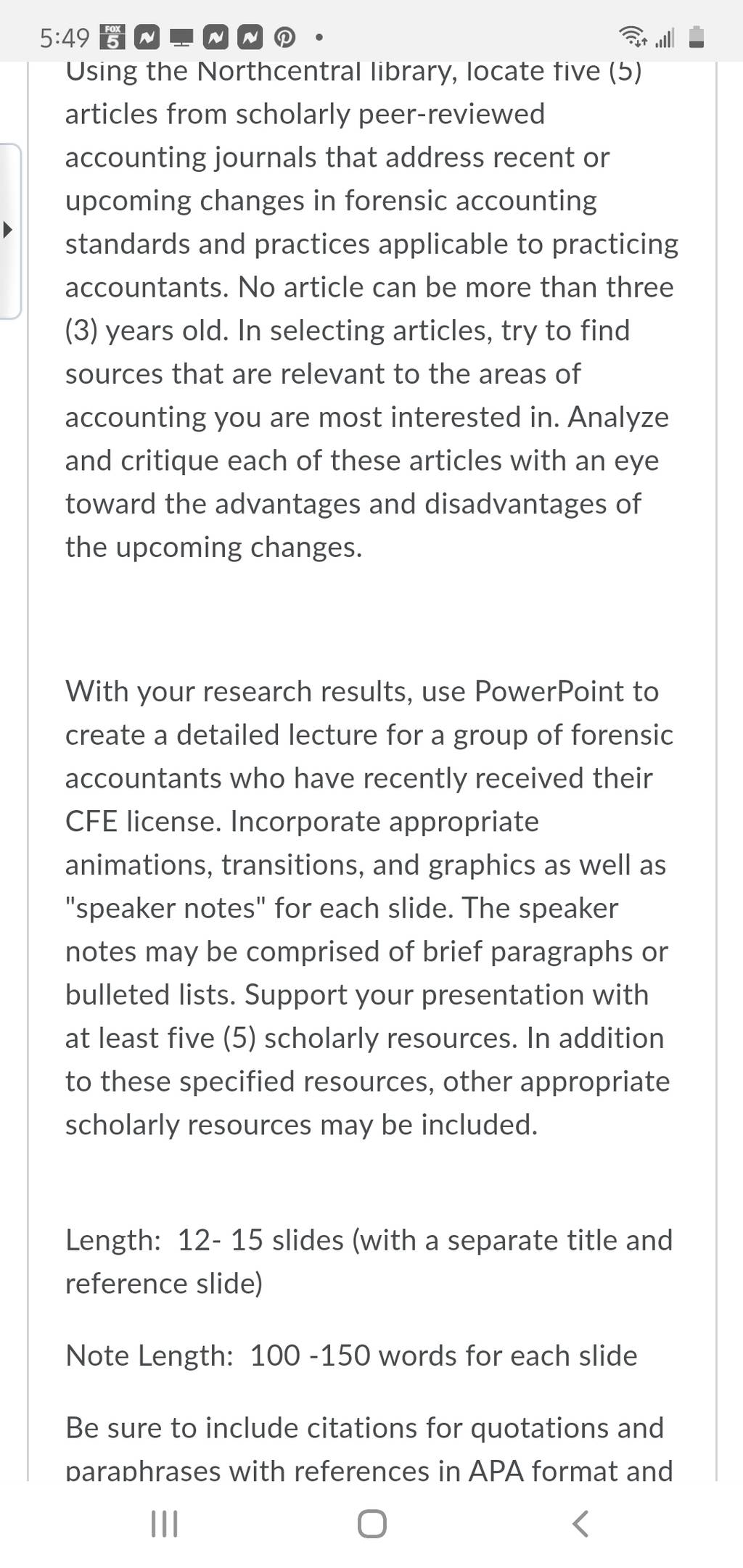Screen dimensions: 743x1568
Task: Expand the side panel arrow
Action: [x=8, y=231]
